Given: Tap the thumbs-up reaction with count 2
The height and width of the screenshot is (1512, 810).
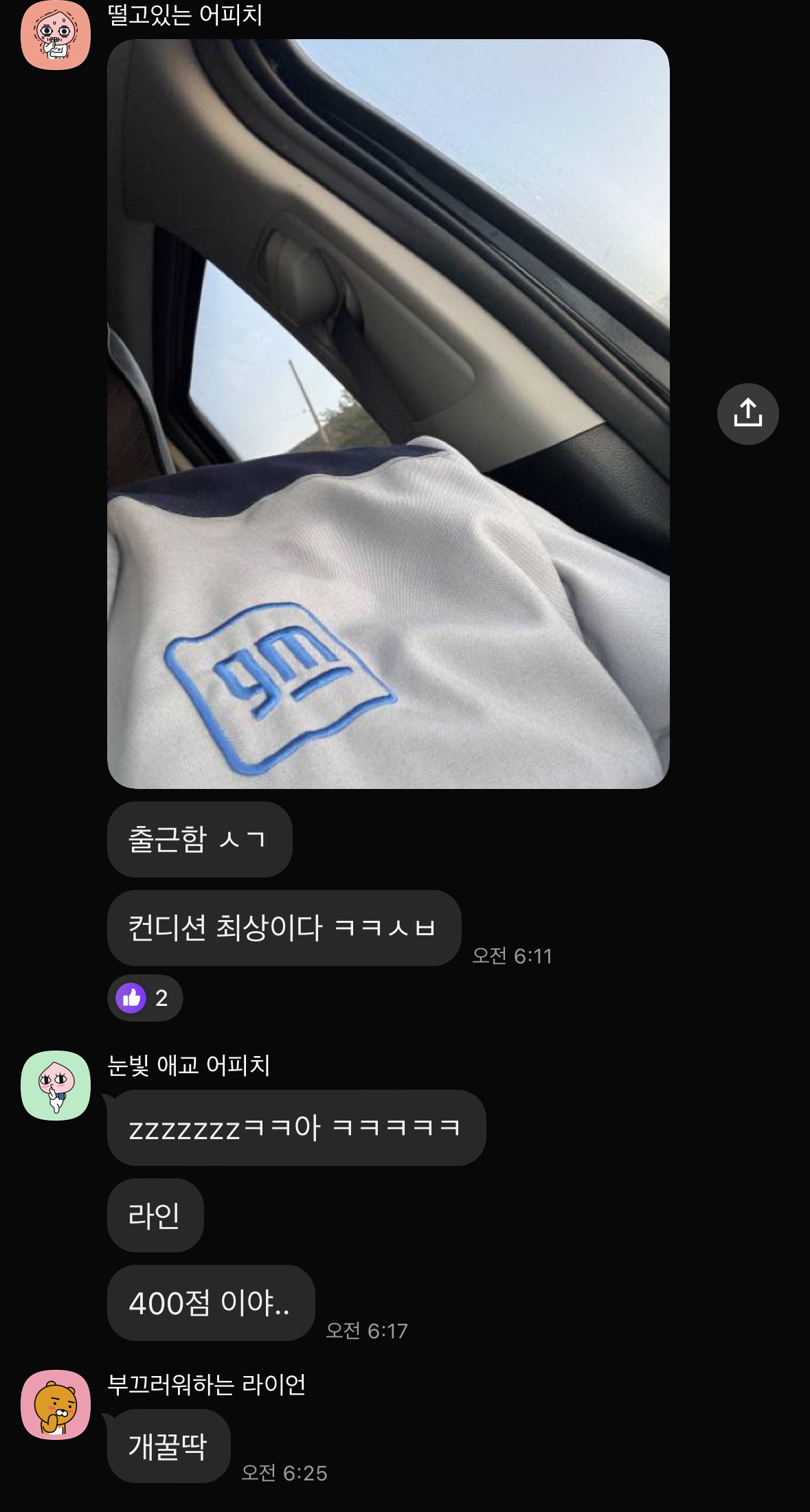Looking at the screenshot, I should (145, 998).
